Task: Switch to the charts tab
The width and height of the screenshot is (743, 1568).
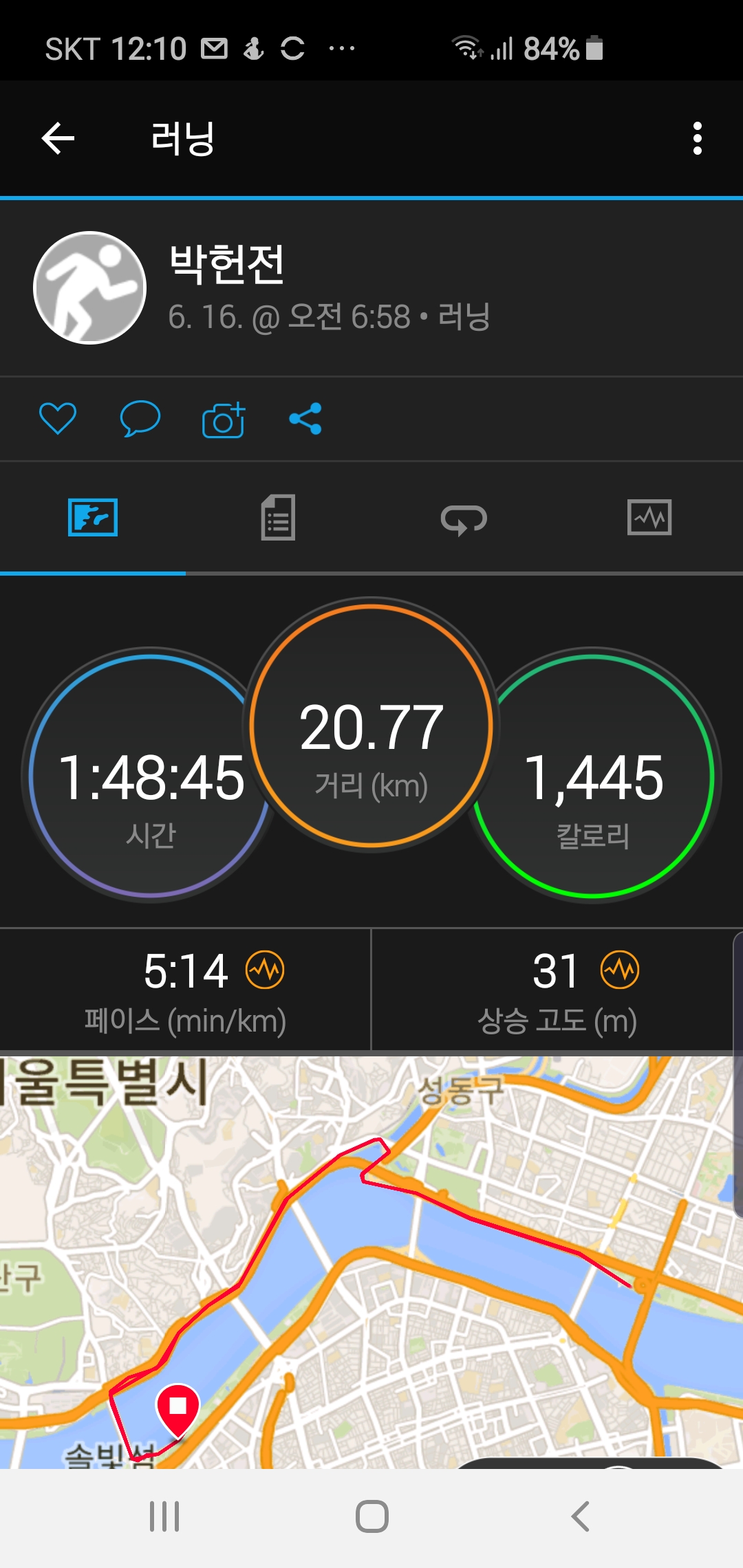Action: click(x=649, y=517)
